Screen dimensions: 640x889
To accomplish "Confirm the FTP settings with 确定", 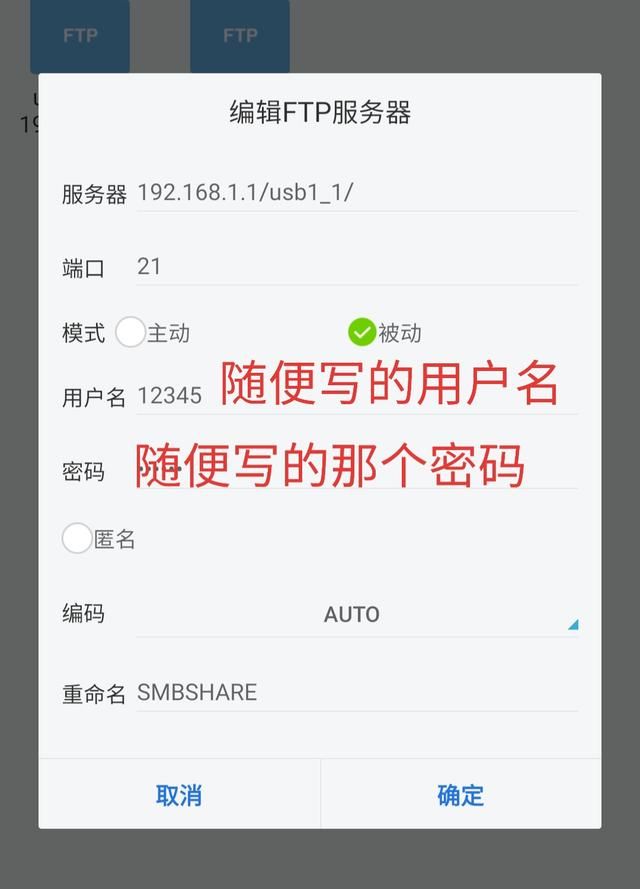I will click(x=460, y=795).
